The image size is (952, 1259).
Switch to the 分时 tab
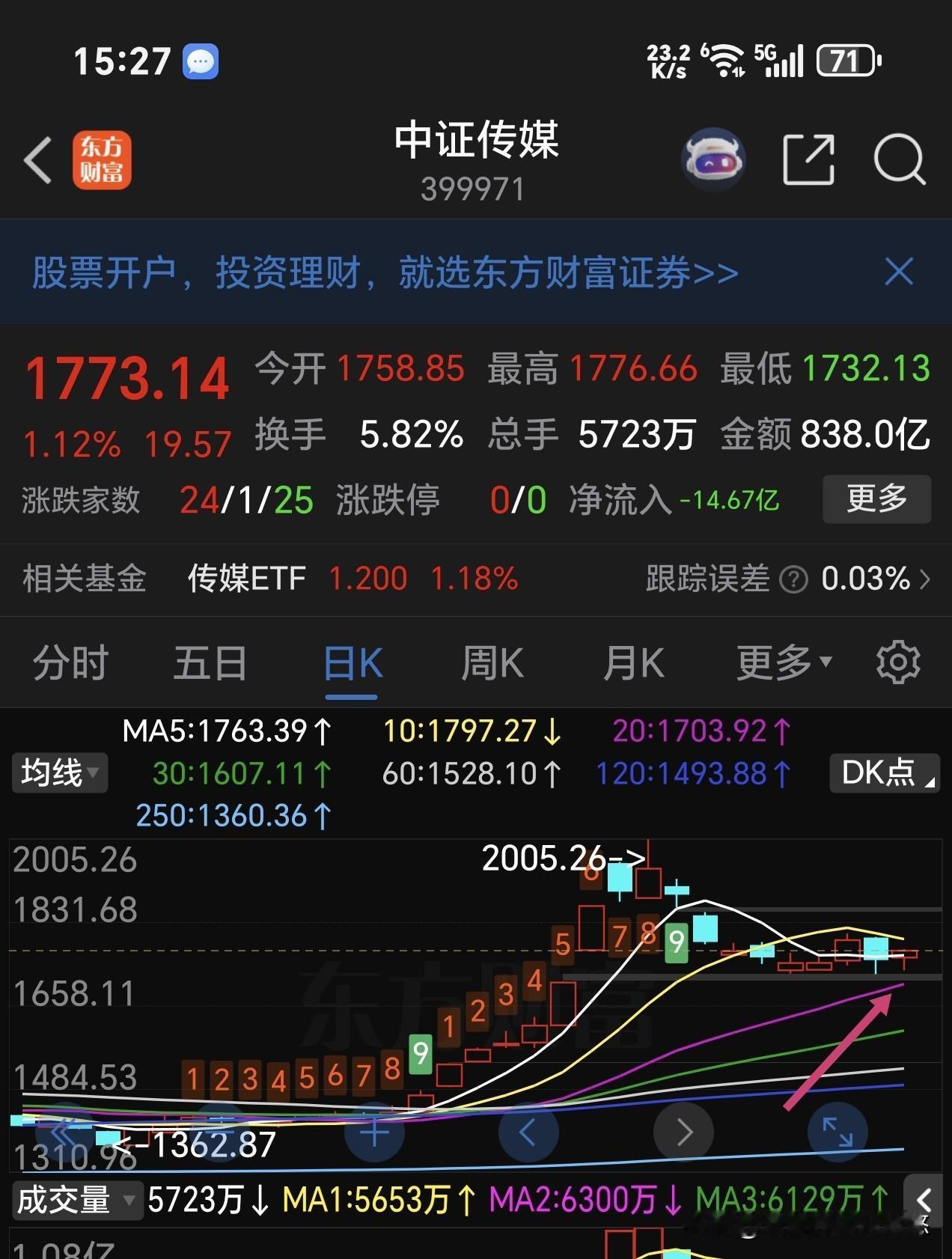[x=71, y=663]
